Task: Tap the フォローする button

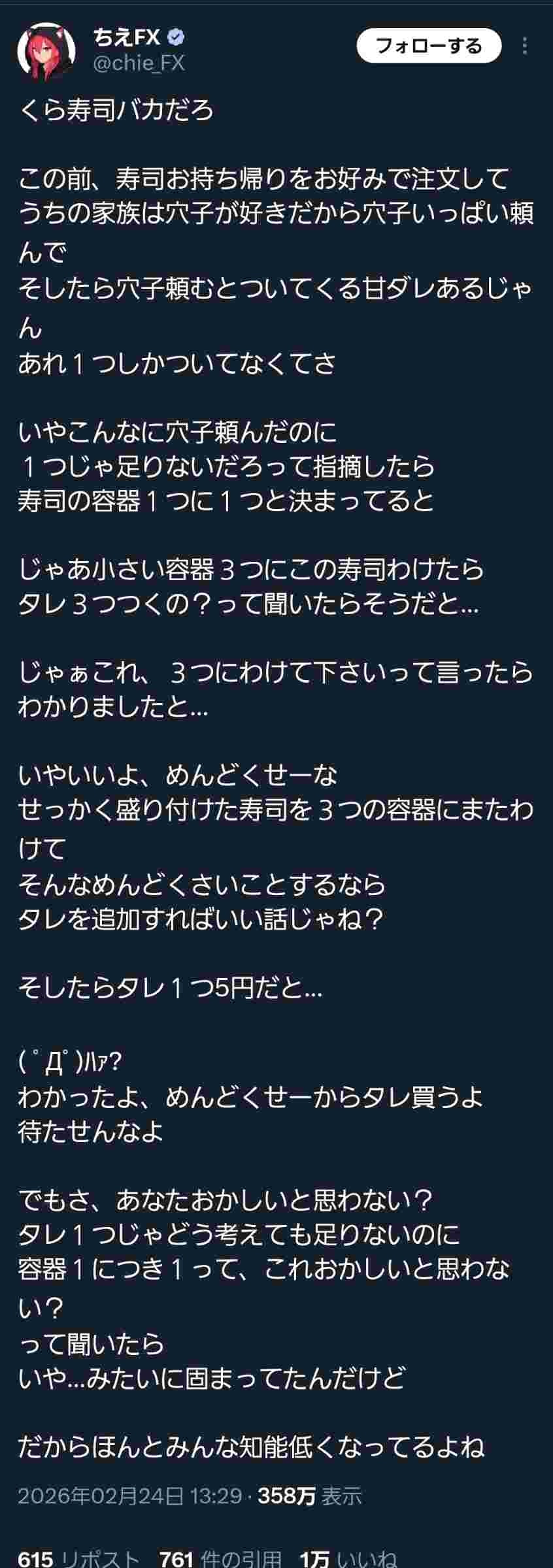Action: (x=429, y=46)
